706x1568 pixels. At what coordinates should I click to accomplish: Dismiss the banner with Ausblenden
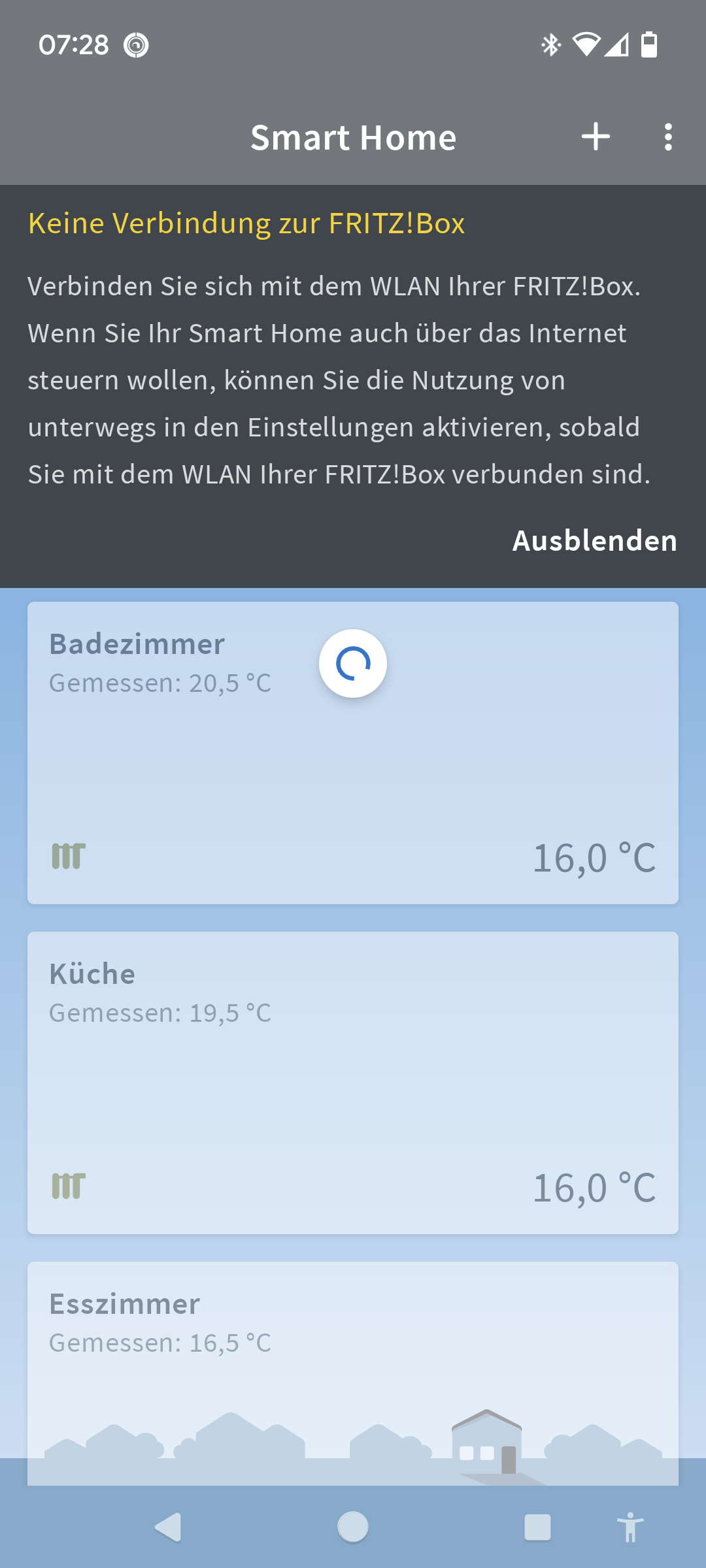pyautogui.click(x=594, y=541)
